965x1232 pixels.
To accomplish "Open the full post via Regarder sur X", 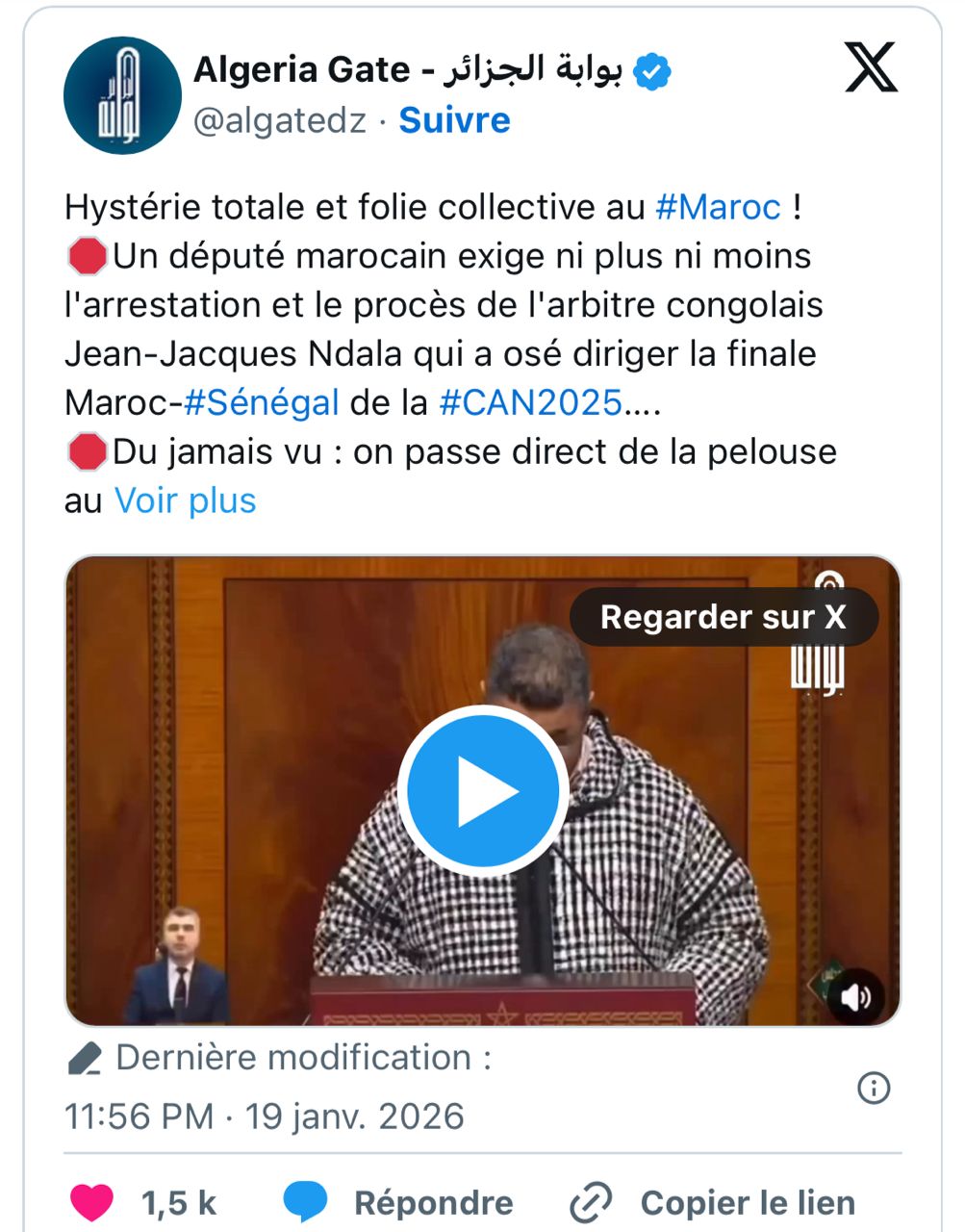I will [724, 617].
